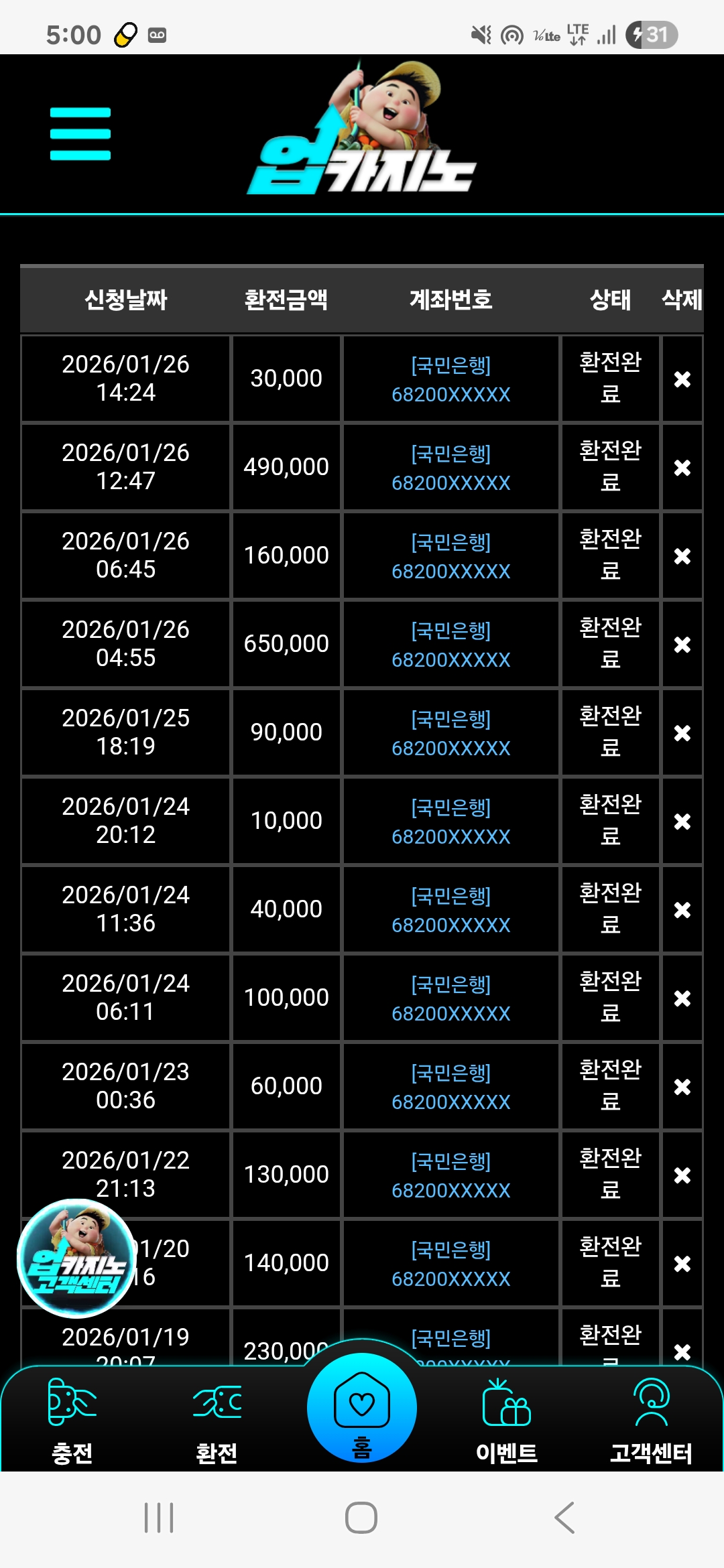Open the floating 고객센터 chat bubble
Image resolution: width=724 pixels, height=1568 pixels.
click(76, 1258)
